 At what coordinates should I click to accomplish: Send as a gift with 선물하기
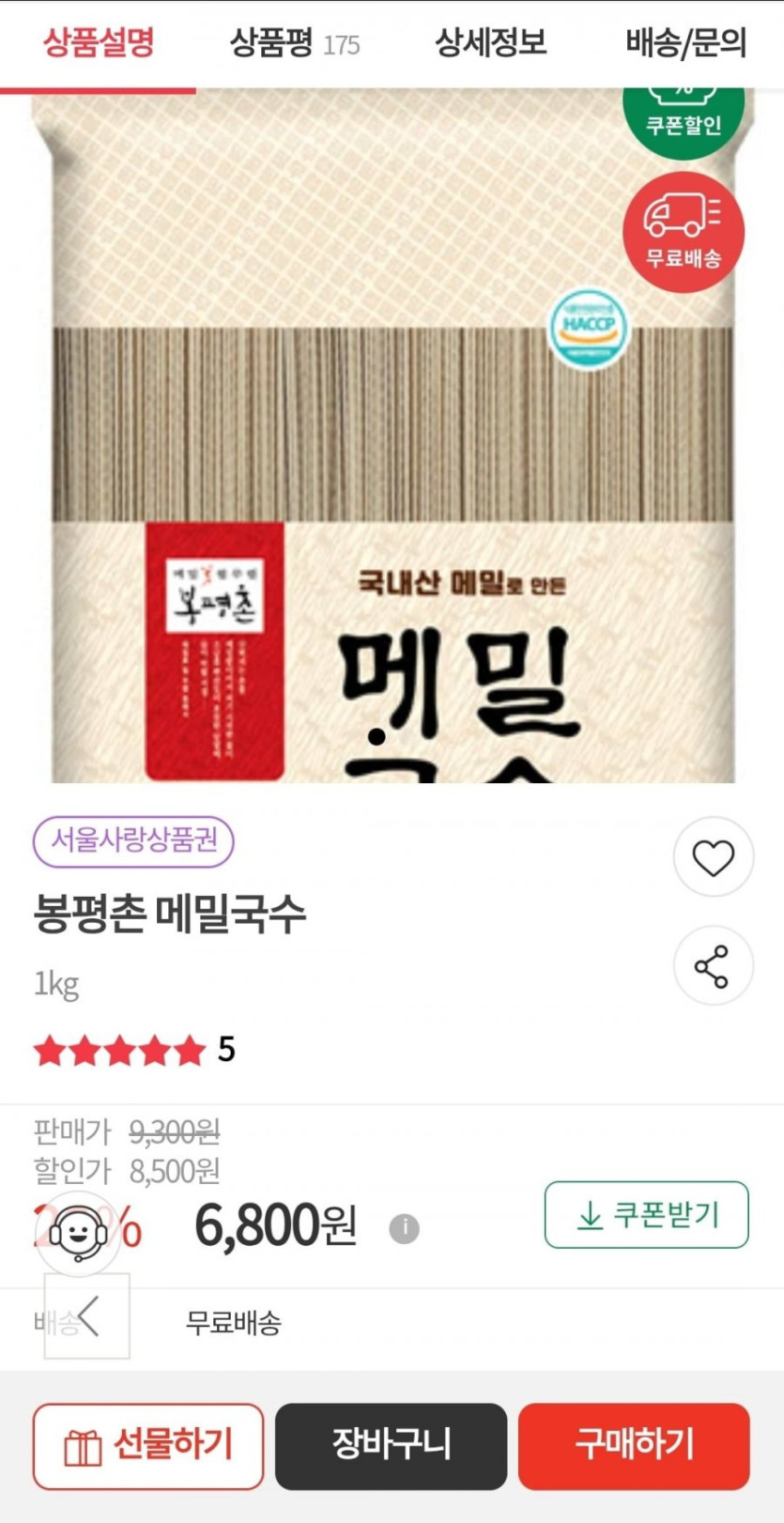click(148, 1446)
